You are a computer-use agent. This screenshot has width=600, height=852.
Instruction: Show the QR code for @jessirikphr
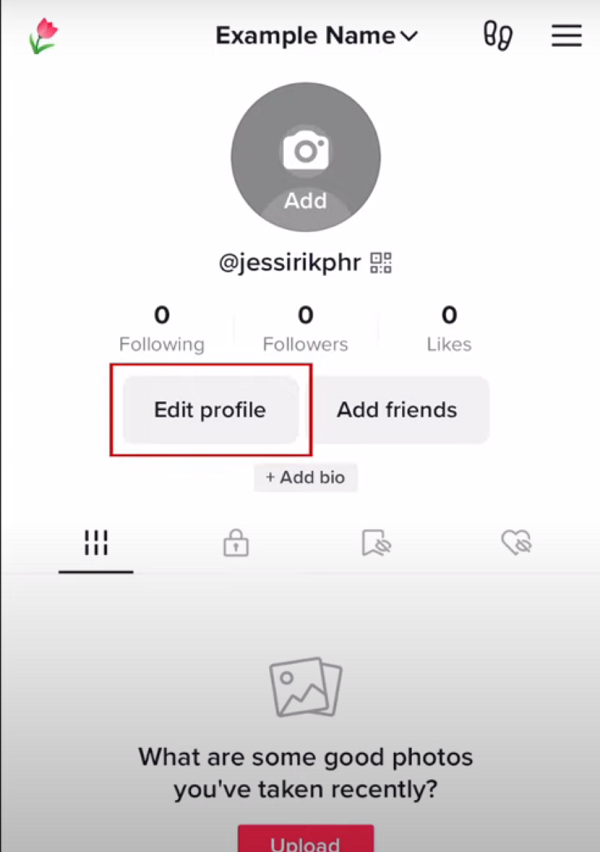381,263
